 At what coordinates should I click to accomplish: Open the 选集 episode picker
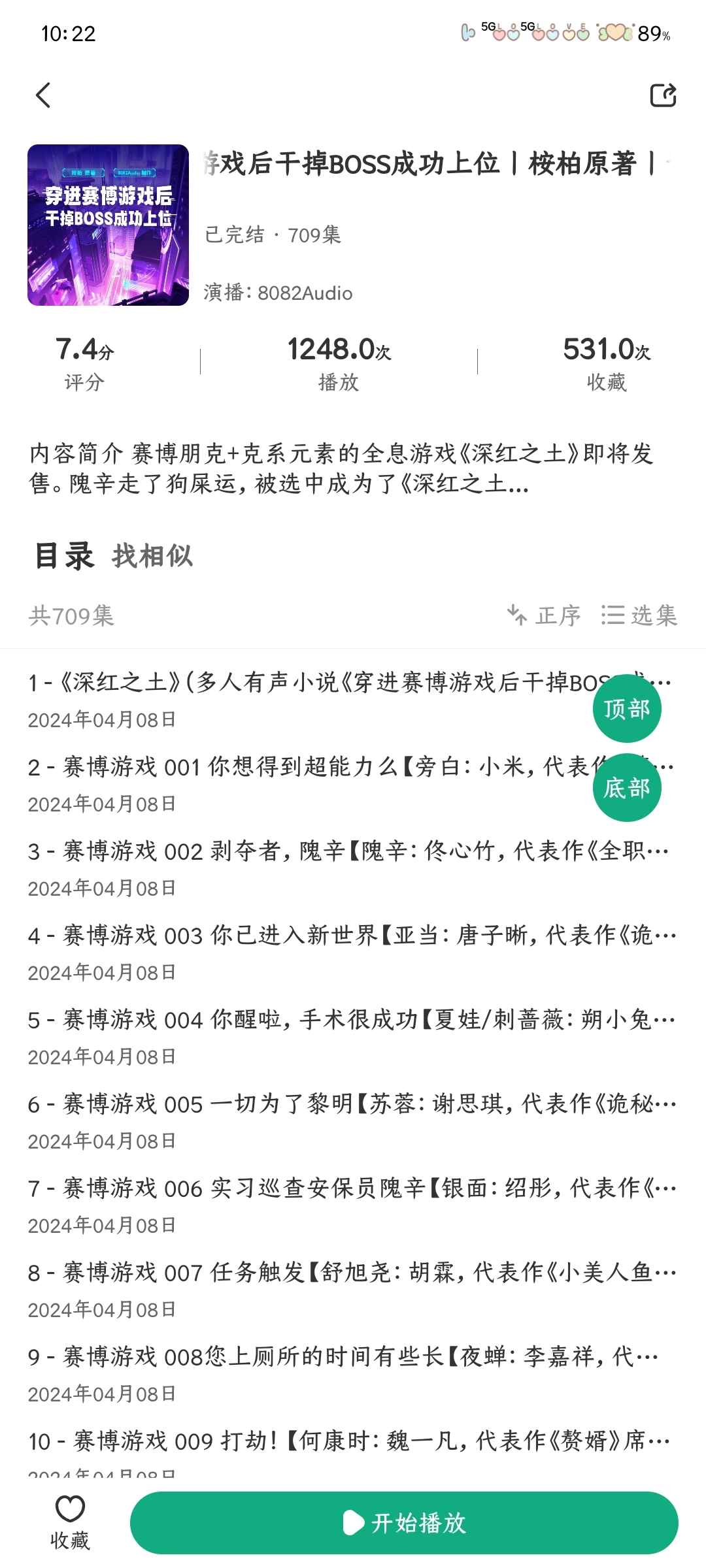[639, 615]
